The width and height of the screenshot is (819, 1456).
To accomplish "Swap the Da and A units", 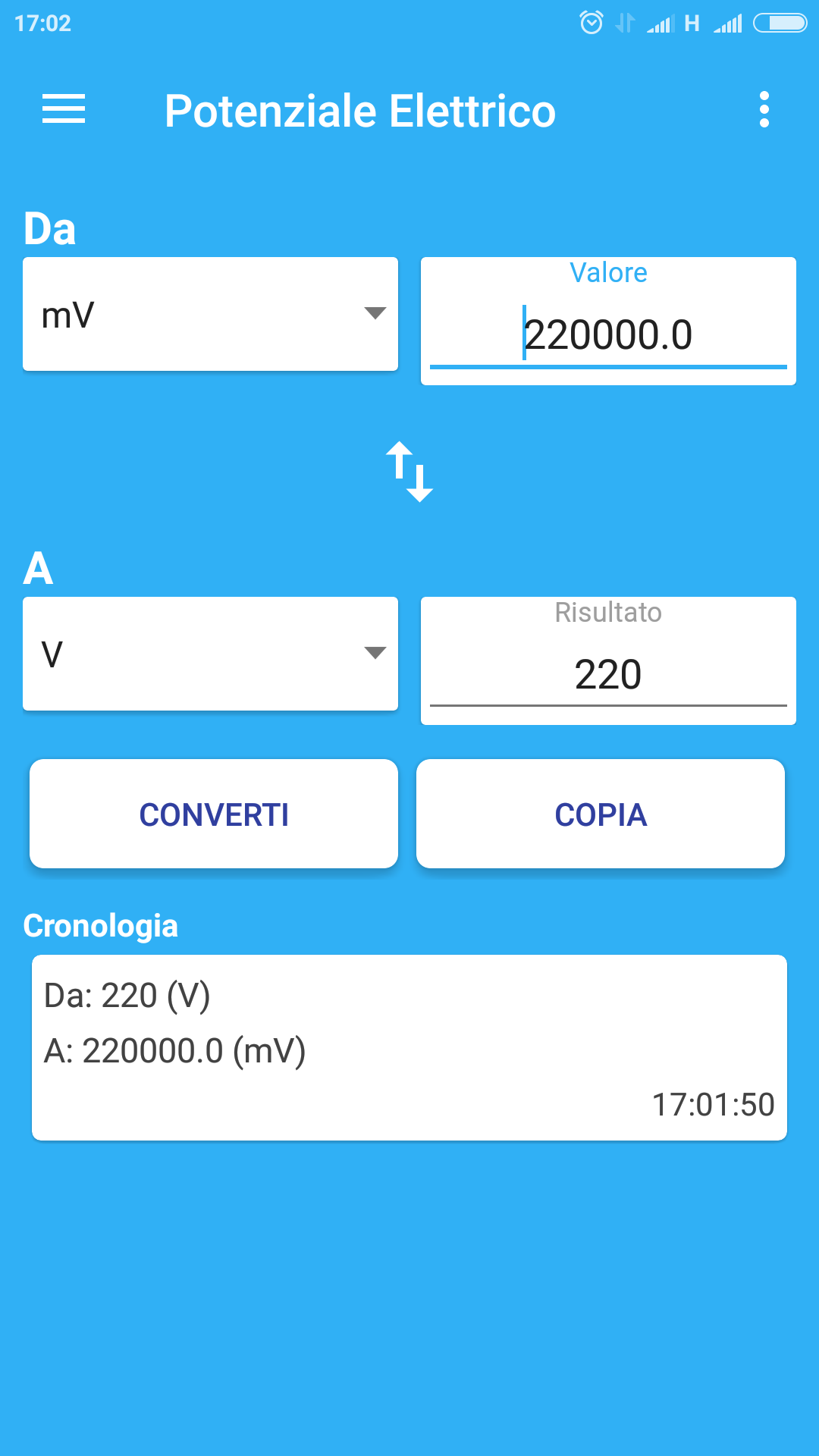I will click(409, 472).
